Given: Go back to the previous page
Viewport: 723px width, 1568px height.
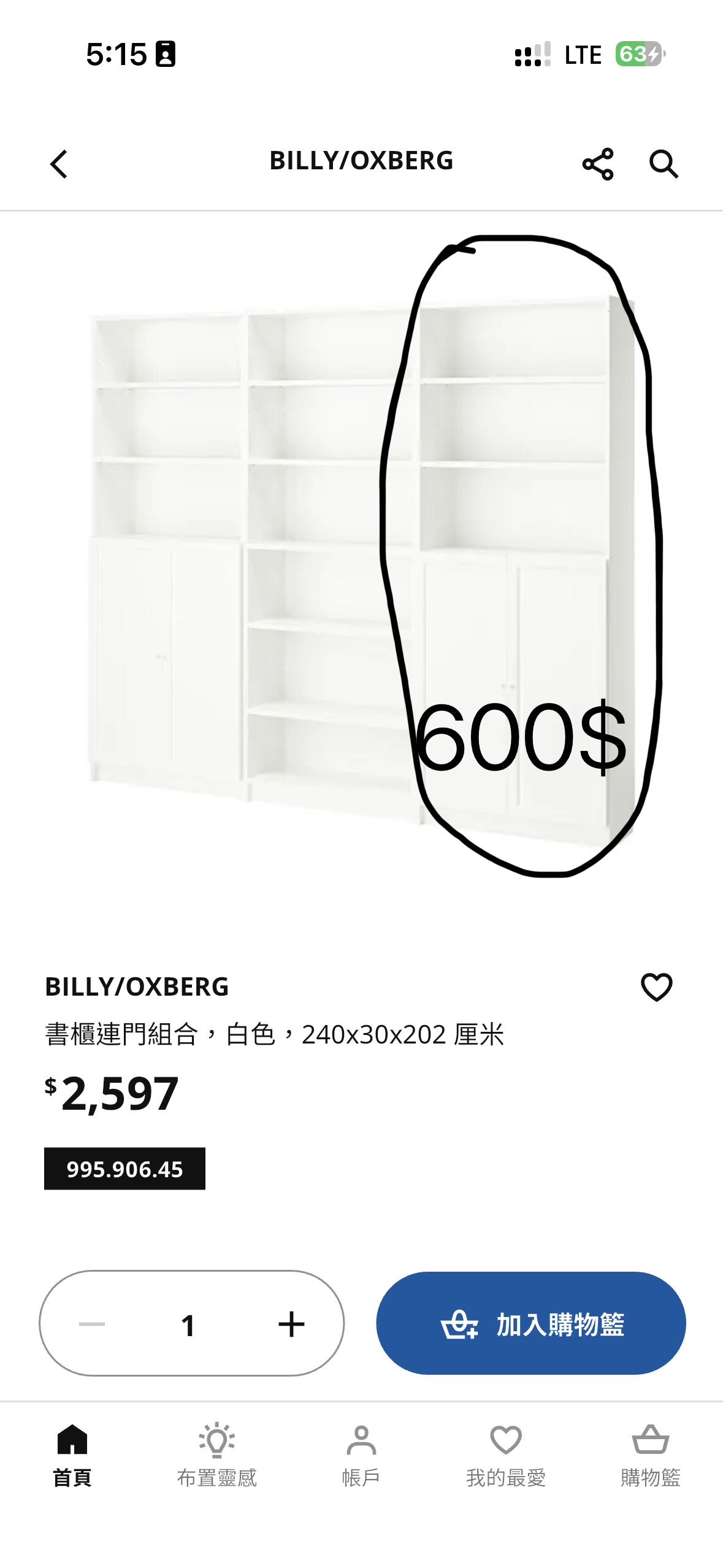Looking at the screenshot, I should click(x=59, y=164).
